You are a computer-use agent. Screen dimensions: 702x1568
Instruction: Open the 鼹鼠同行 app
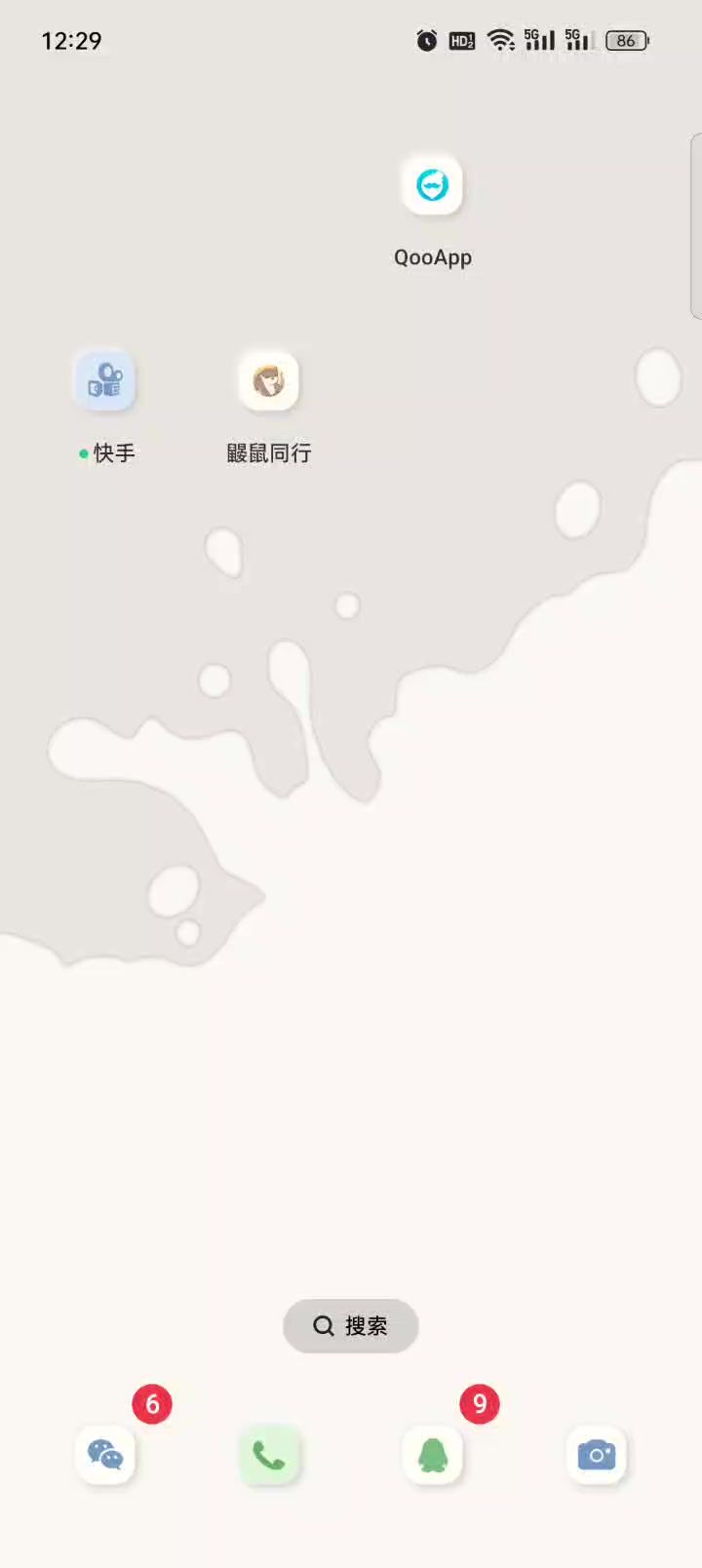point(269,380)
